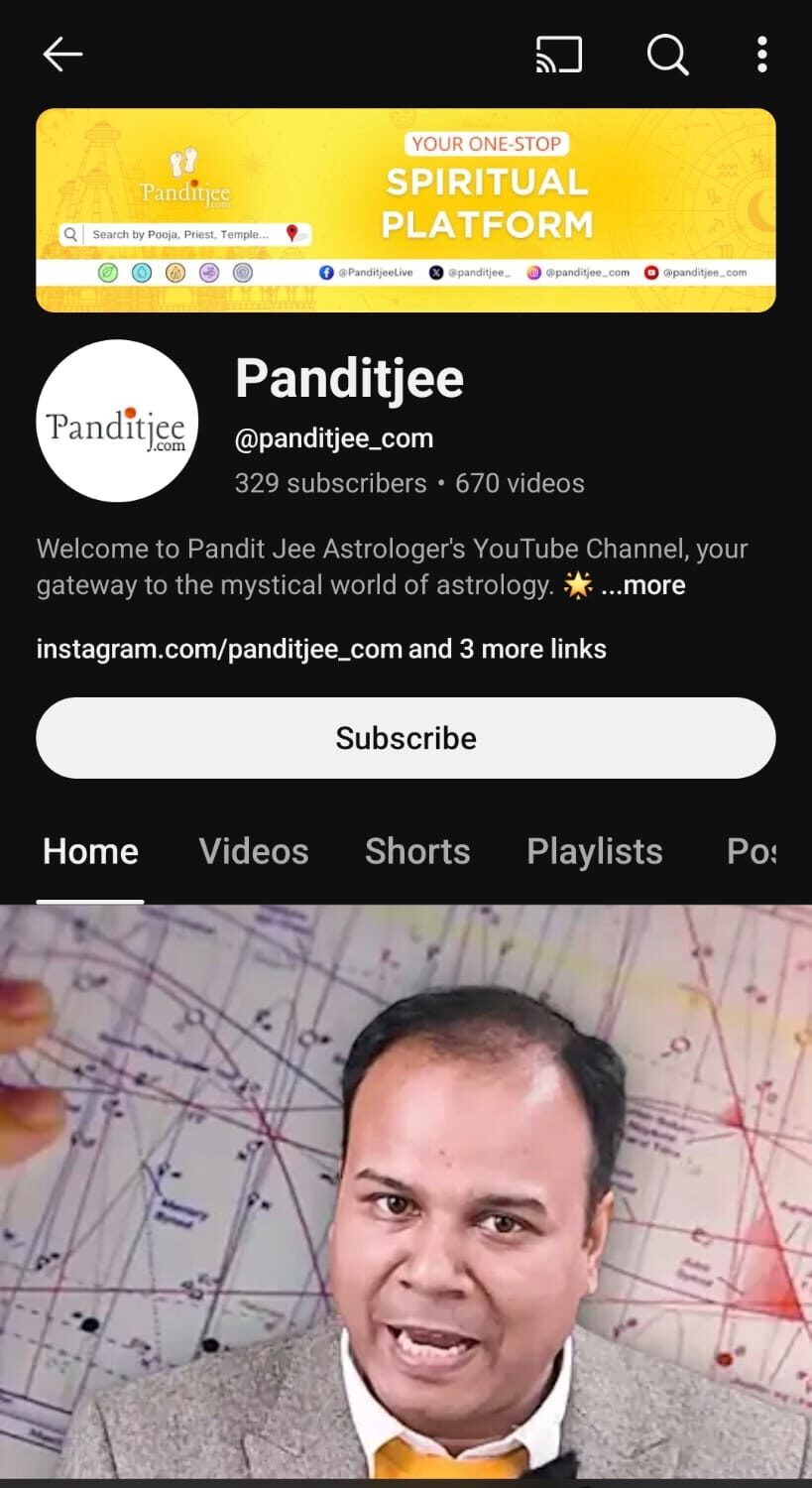Open the cast to device option
Image resolution: width=812 pixels, height=1488 pixels.
coord(558,55)
